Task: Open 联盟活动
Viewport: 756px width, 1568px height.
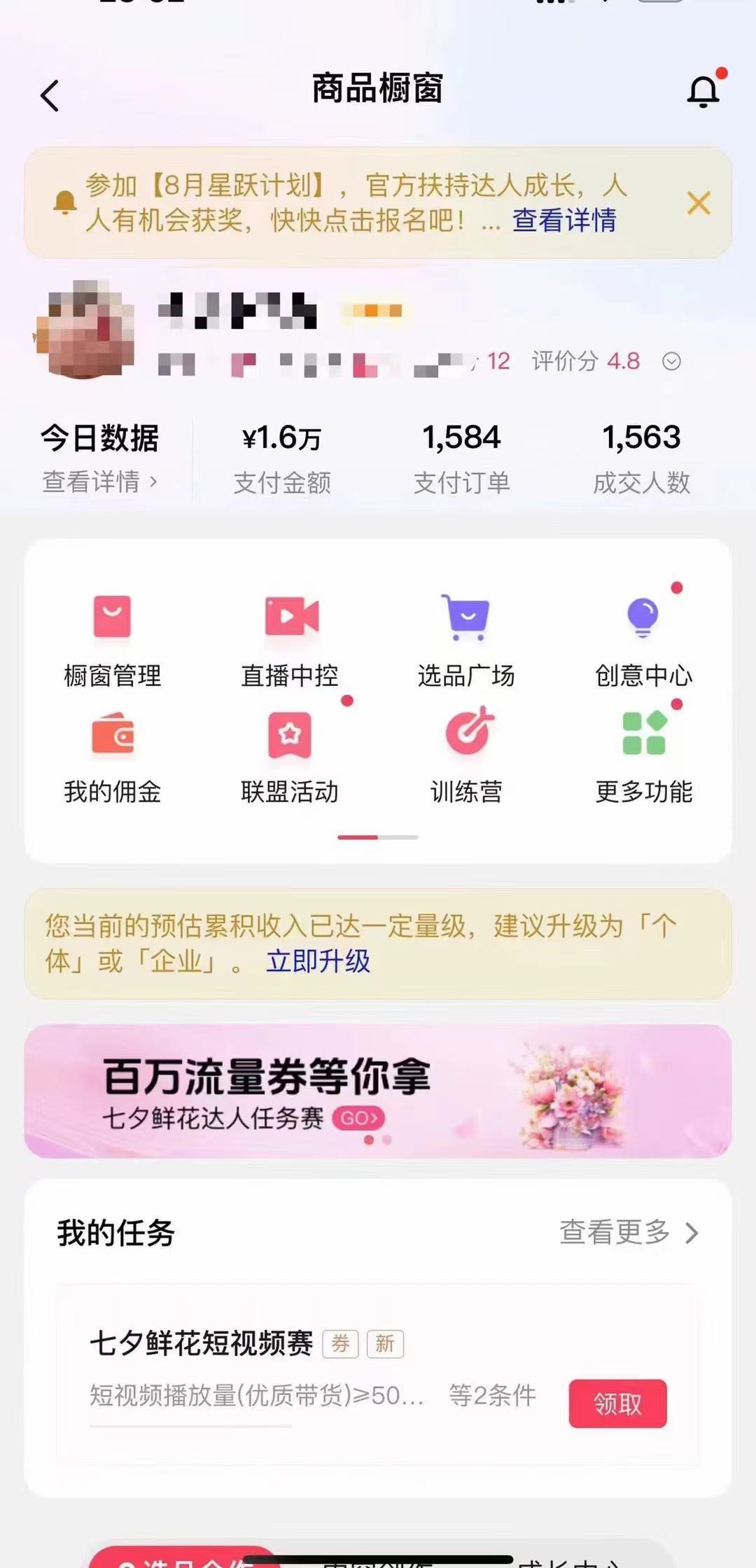Action: click(x=290, y=757)
